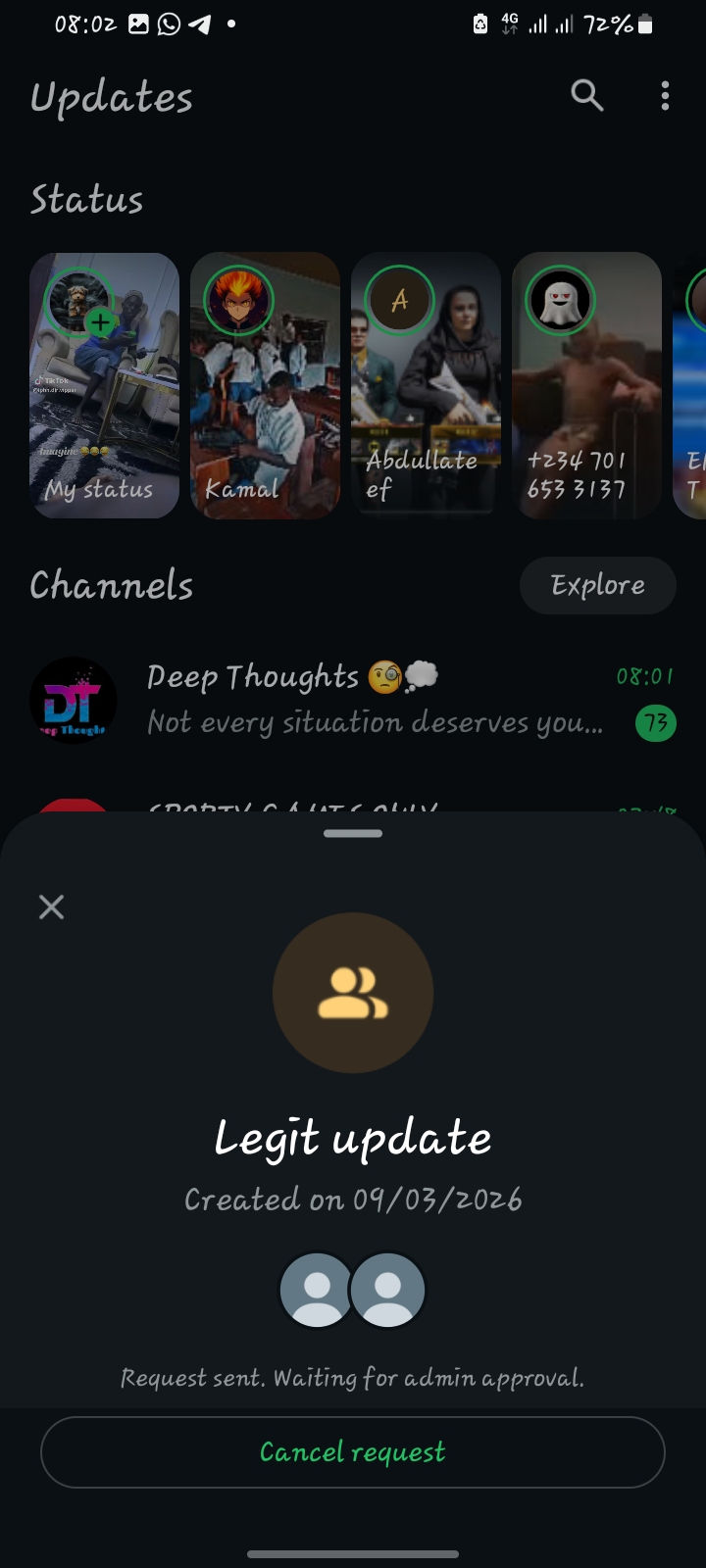This screenshot has width=706, height=1568.
Task: View Kamal's status update
Action: pos(265,385)
